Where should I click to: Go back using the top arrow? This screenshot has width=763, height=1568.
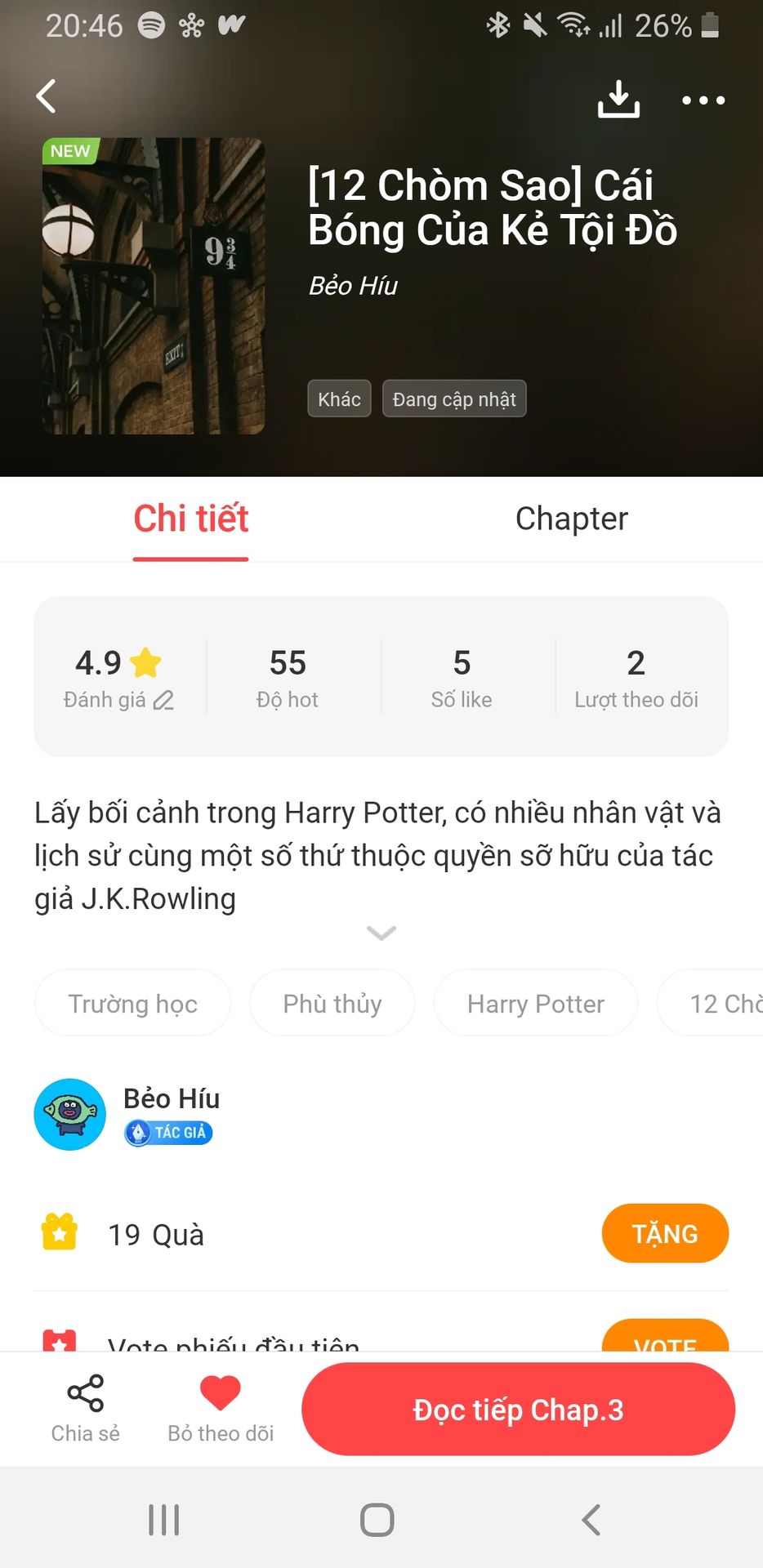(x=47, y=96)
